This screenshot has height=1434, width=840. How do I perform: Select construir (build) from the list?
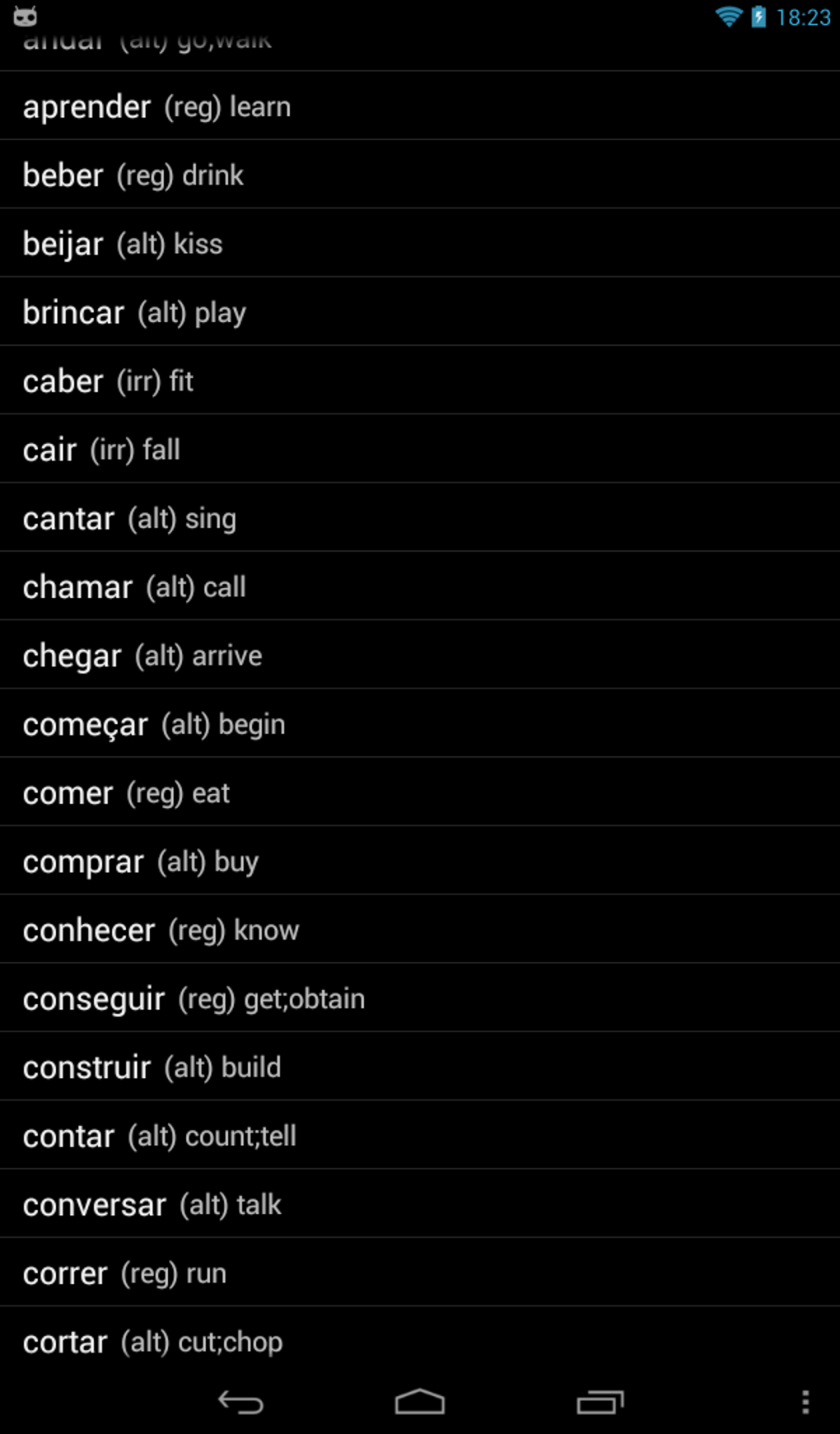(152, 1067)
